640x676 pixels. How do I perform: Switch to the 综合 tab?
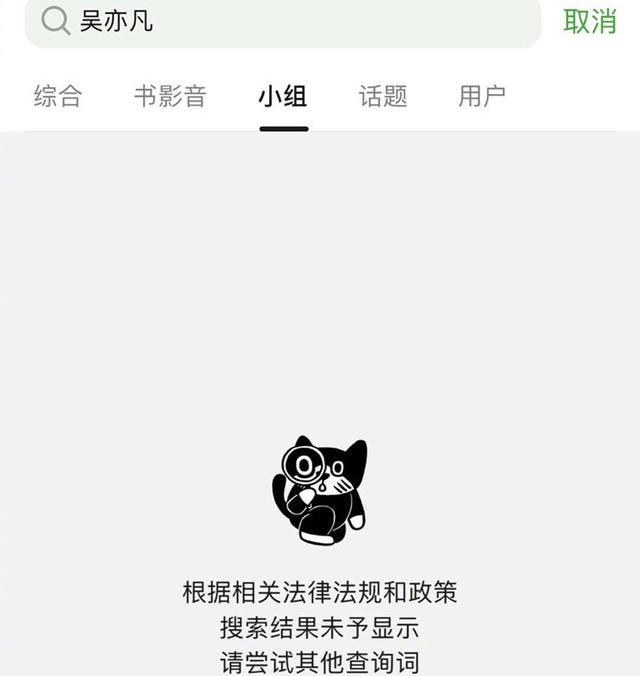pos(58,96)
